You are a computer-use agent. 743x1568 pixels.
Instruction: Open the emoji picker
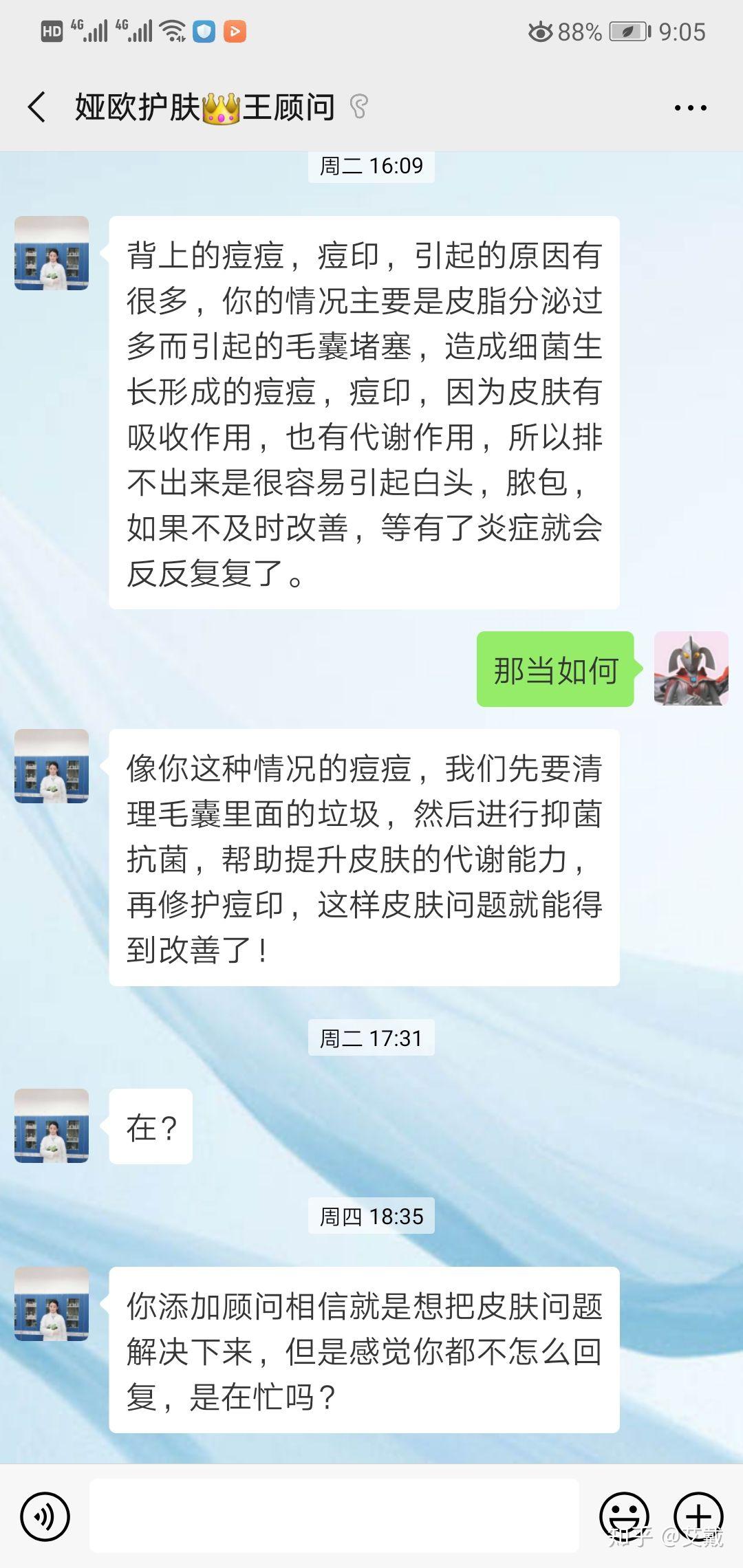pyautogui.click(x=624, y=1516)
